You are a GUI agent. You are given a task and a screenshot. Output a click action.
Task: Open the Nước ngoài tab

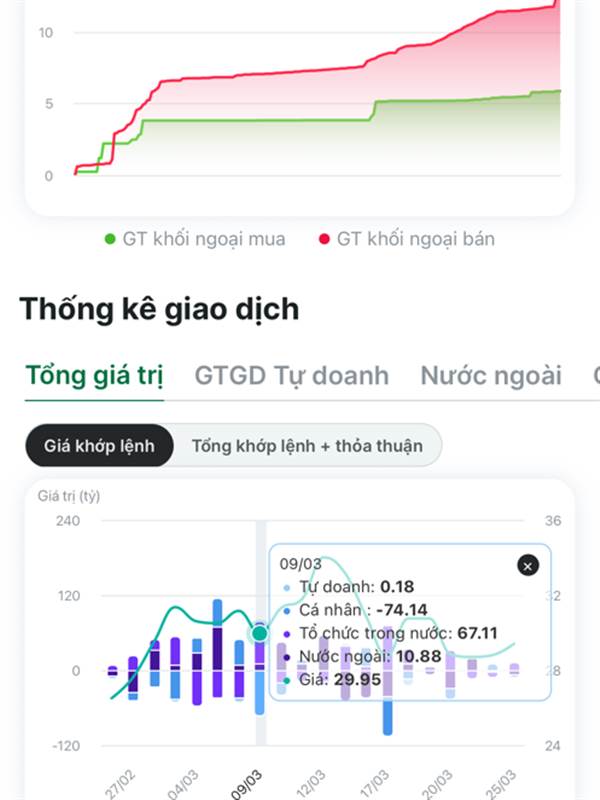[x=491, y=376]
